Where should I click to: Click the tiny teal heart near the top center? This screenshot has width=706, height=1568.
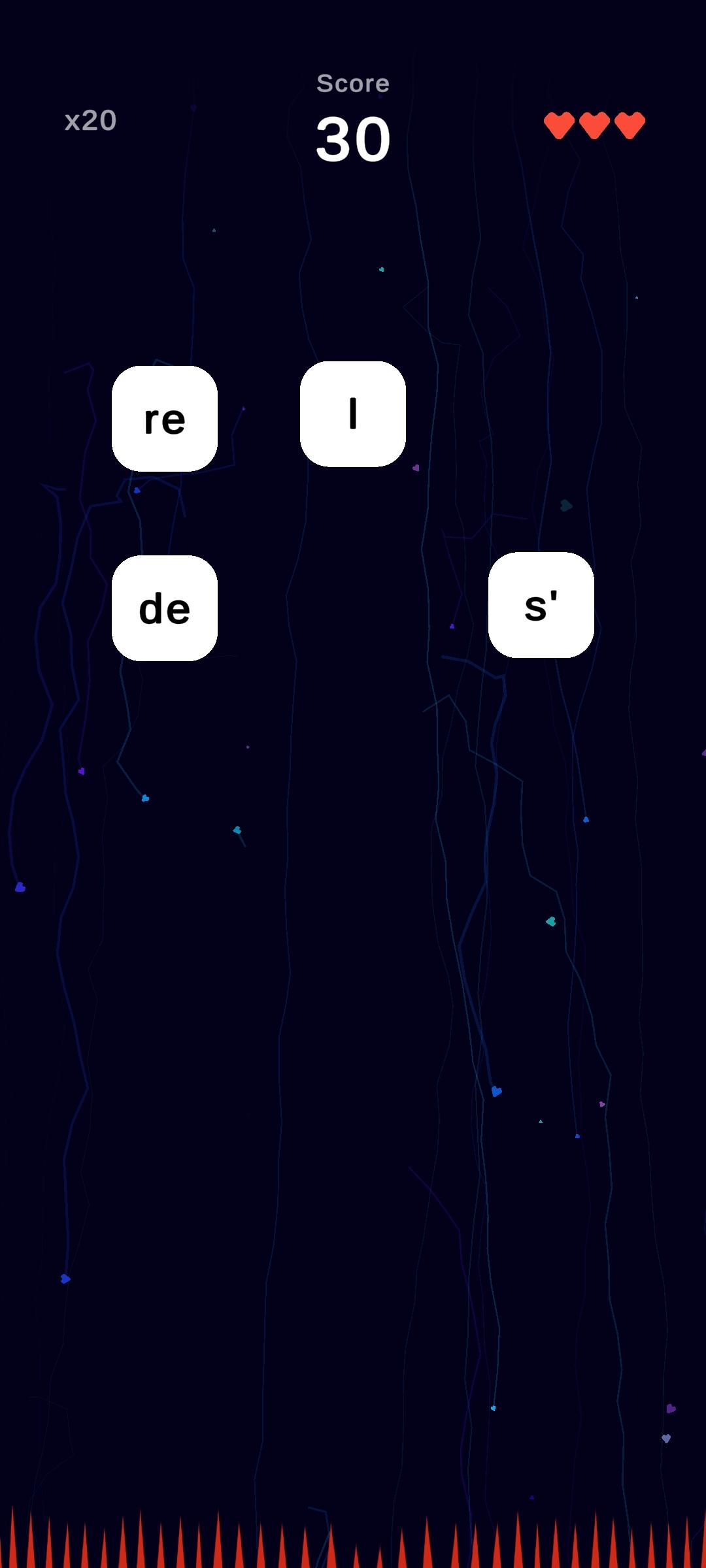click(382, 269)
